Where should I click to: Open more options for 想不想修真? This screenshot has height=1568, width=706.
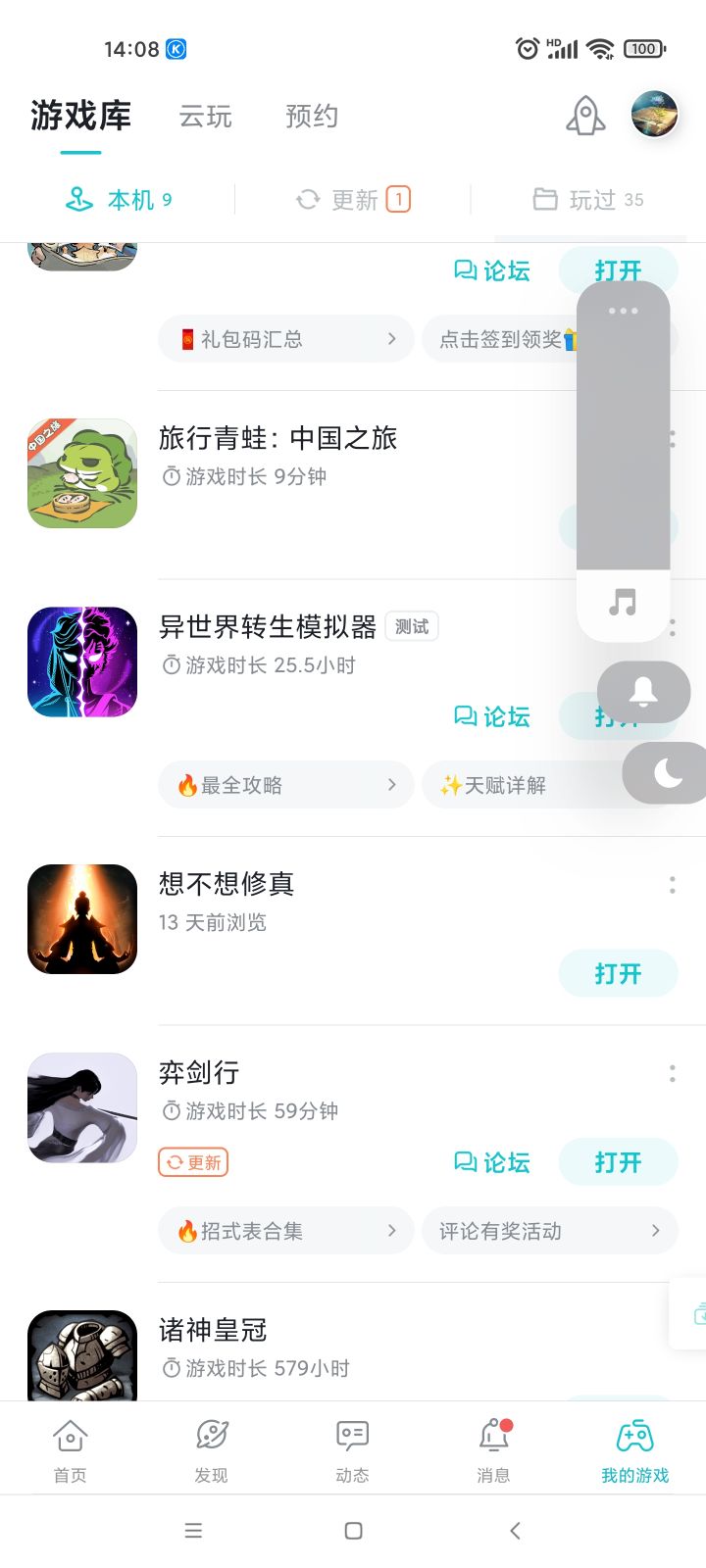672,885
